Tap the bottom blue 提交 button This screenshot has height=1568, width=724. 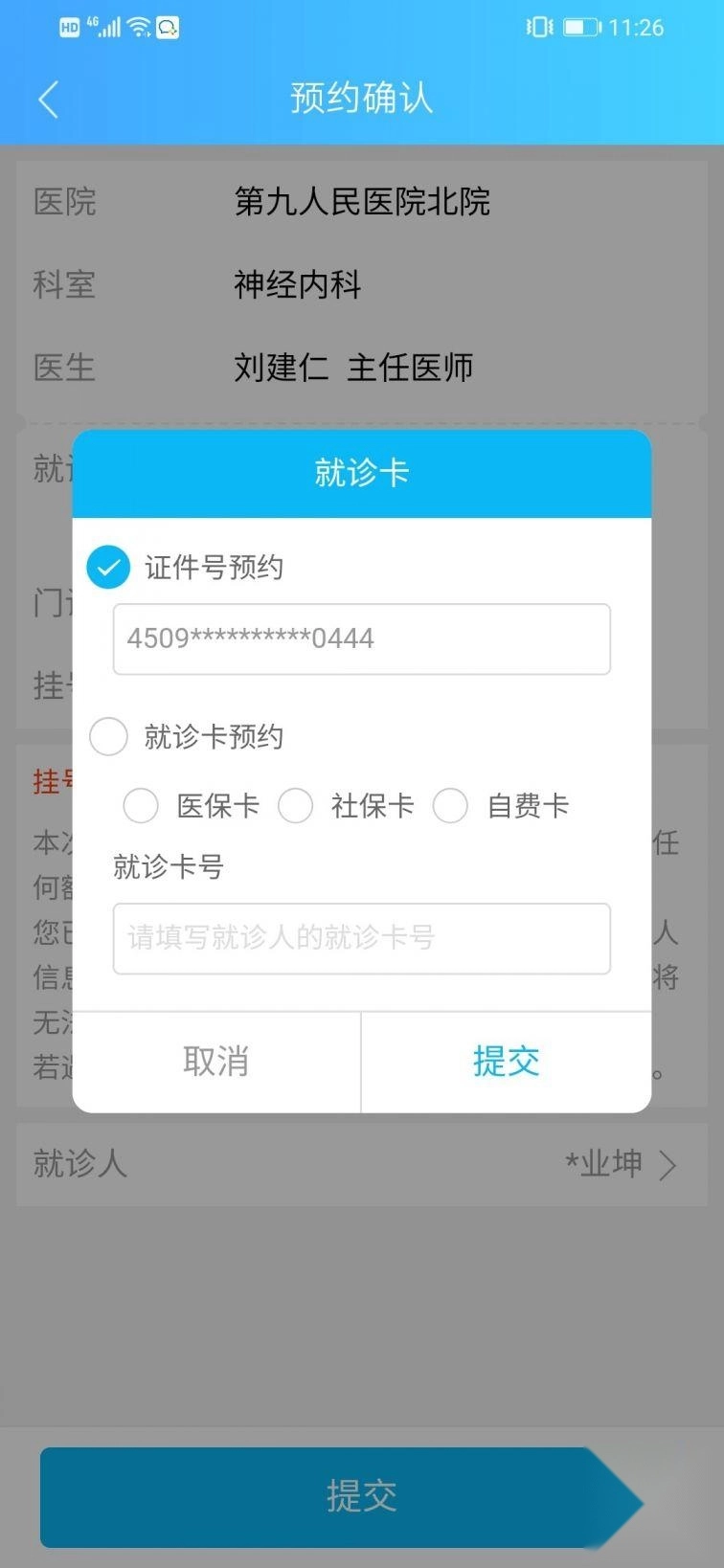point(341,1496)
